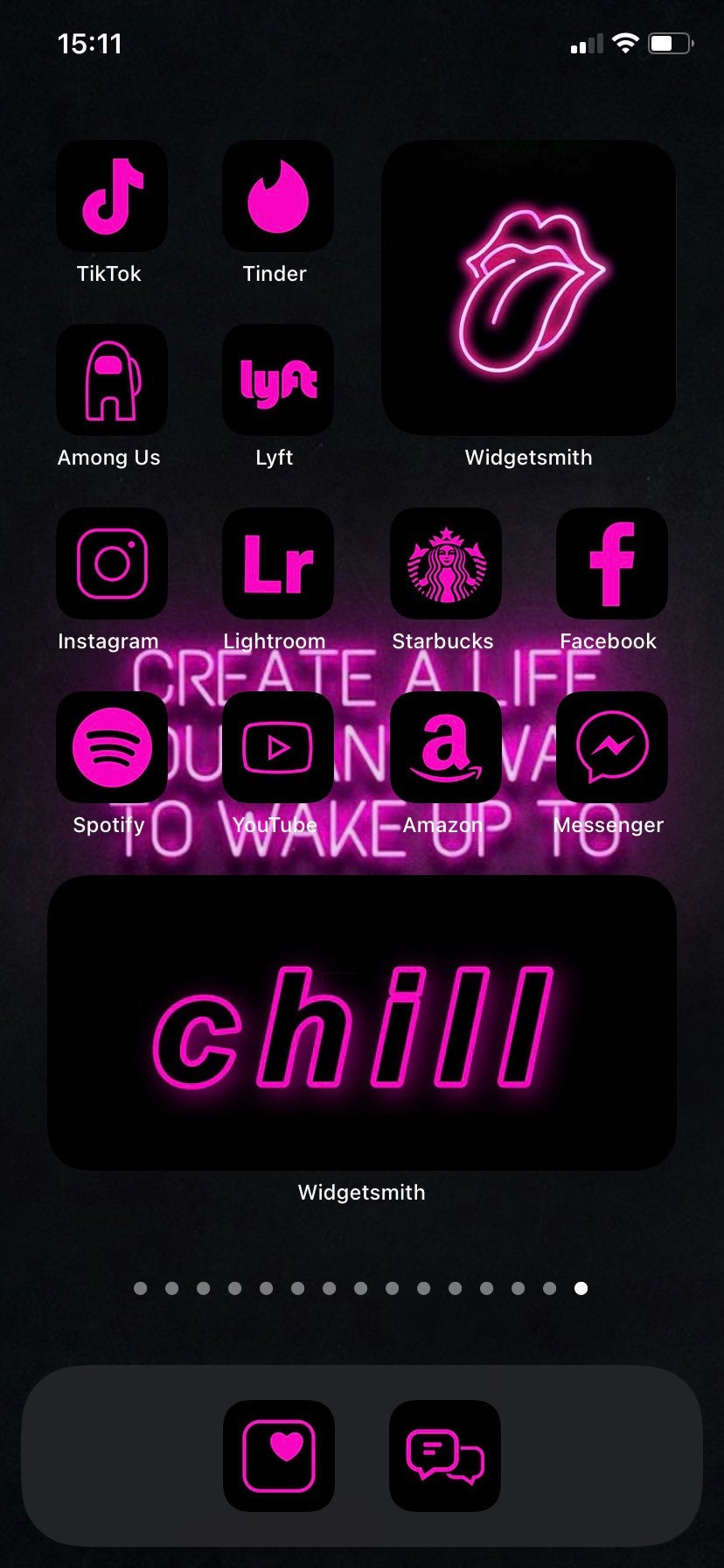724x1568 pixels.
Task: Launch Lightroom
Action: (x=278, y=563)
